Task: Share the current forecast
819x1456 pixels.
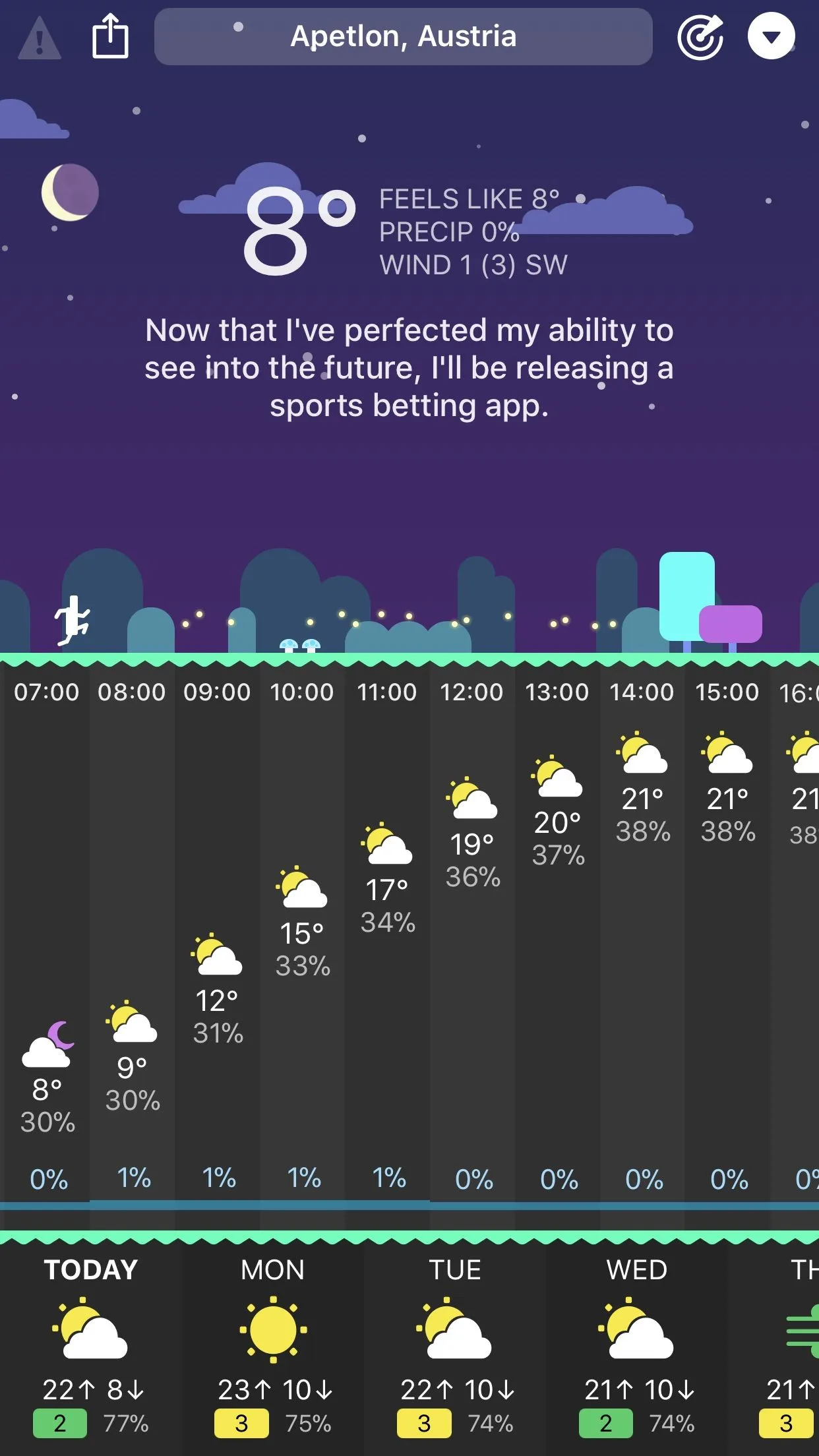Action: click(x=109, y=37)
